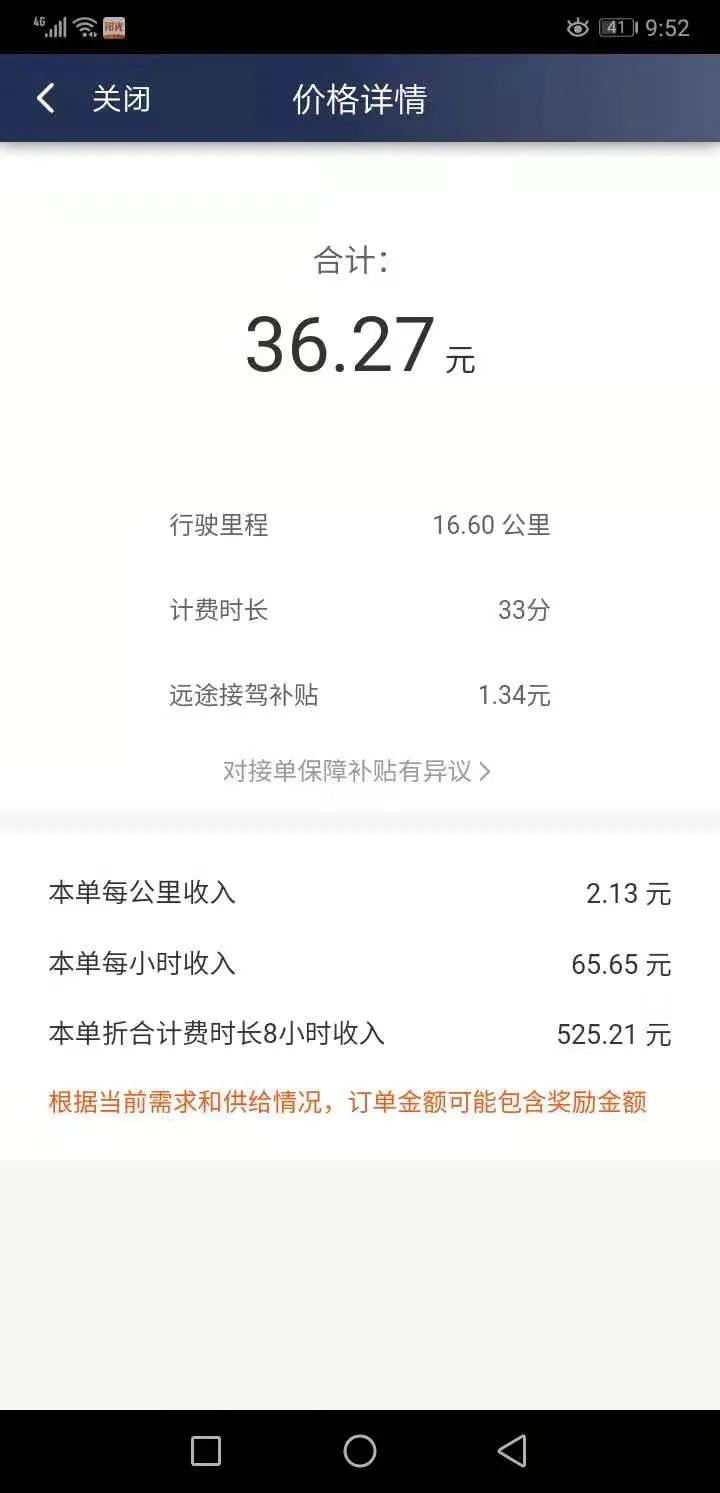Tap the 4G signal strength icon

(x=50, y=27)
